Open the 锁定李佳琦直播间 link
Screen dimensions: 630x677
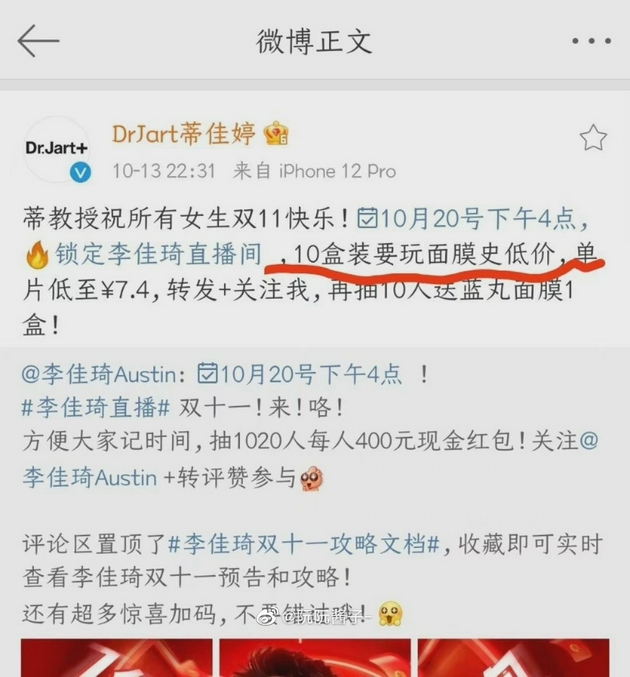[155, 255]
